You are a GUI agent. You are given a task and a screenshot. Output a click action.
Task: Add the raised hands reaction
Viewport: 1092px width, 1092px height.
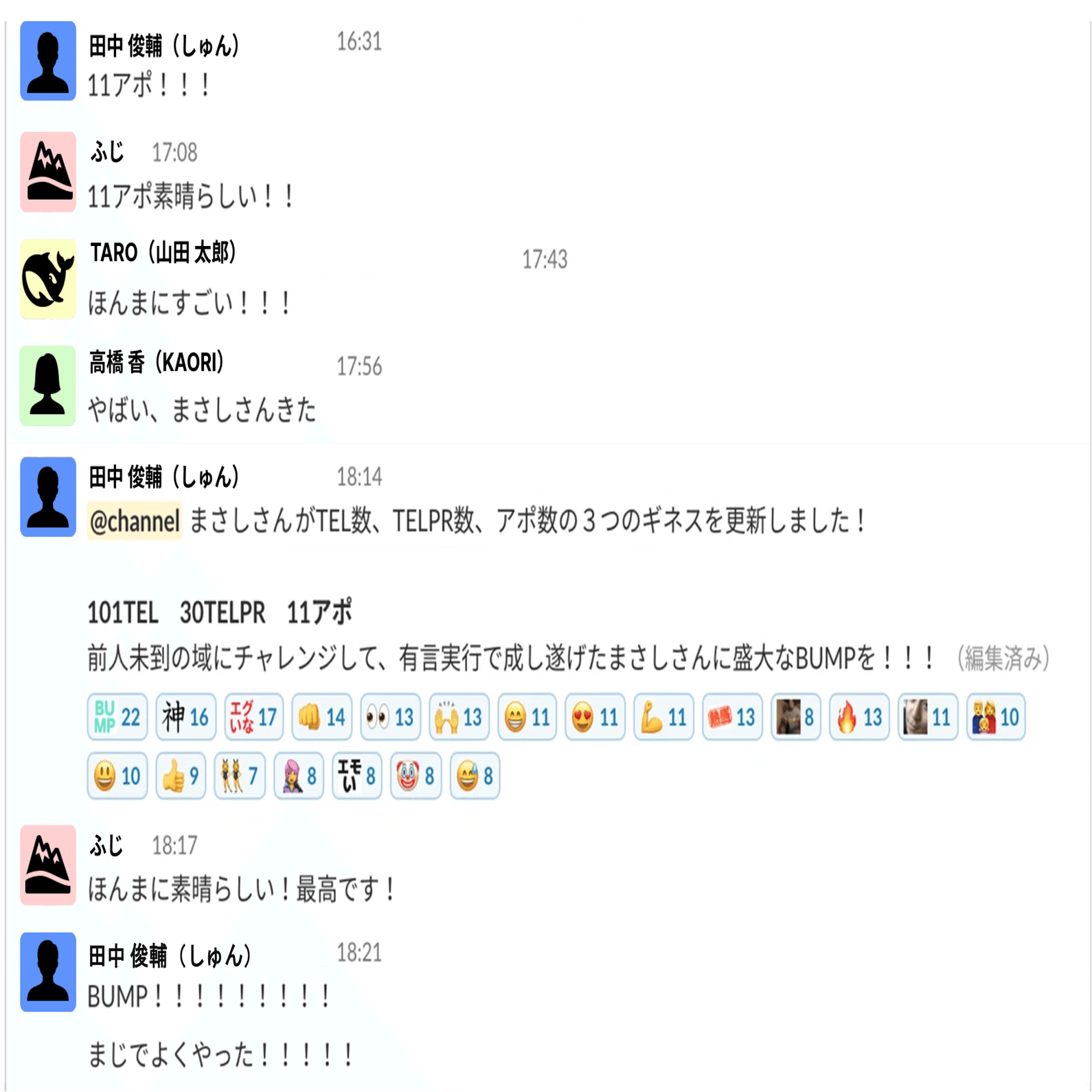tap(459, 717)
